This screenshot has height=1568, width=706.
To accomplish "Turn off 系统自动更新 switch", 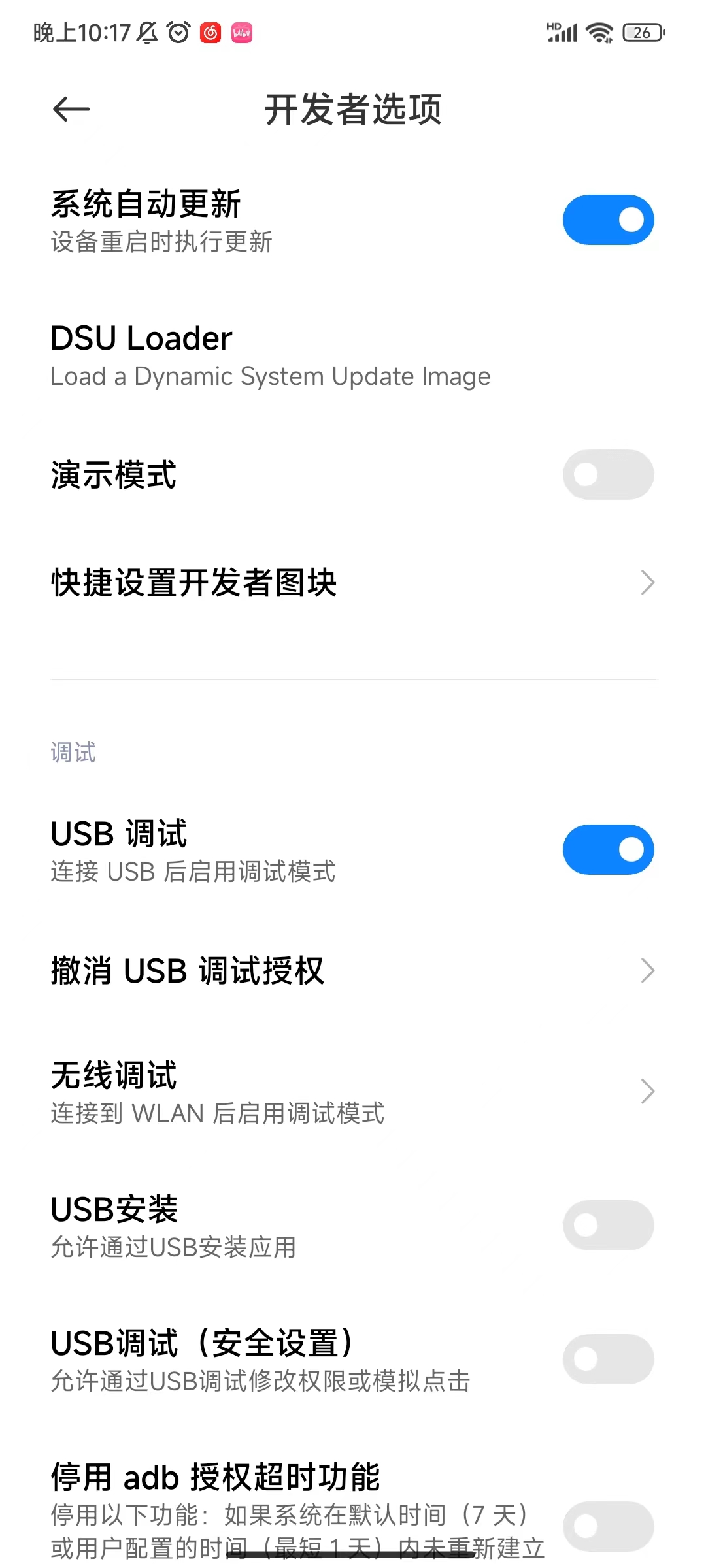I will tap(608, 220).
